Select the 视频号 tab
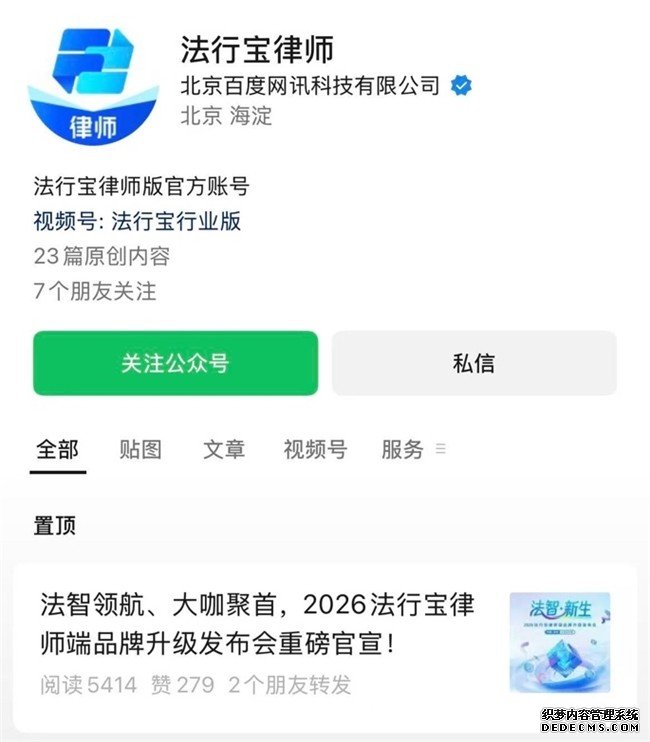Screen dimensions: 650x742 point(315,450)
